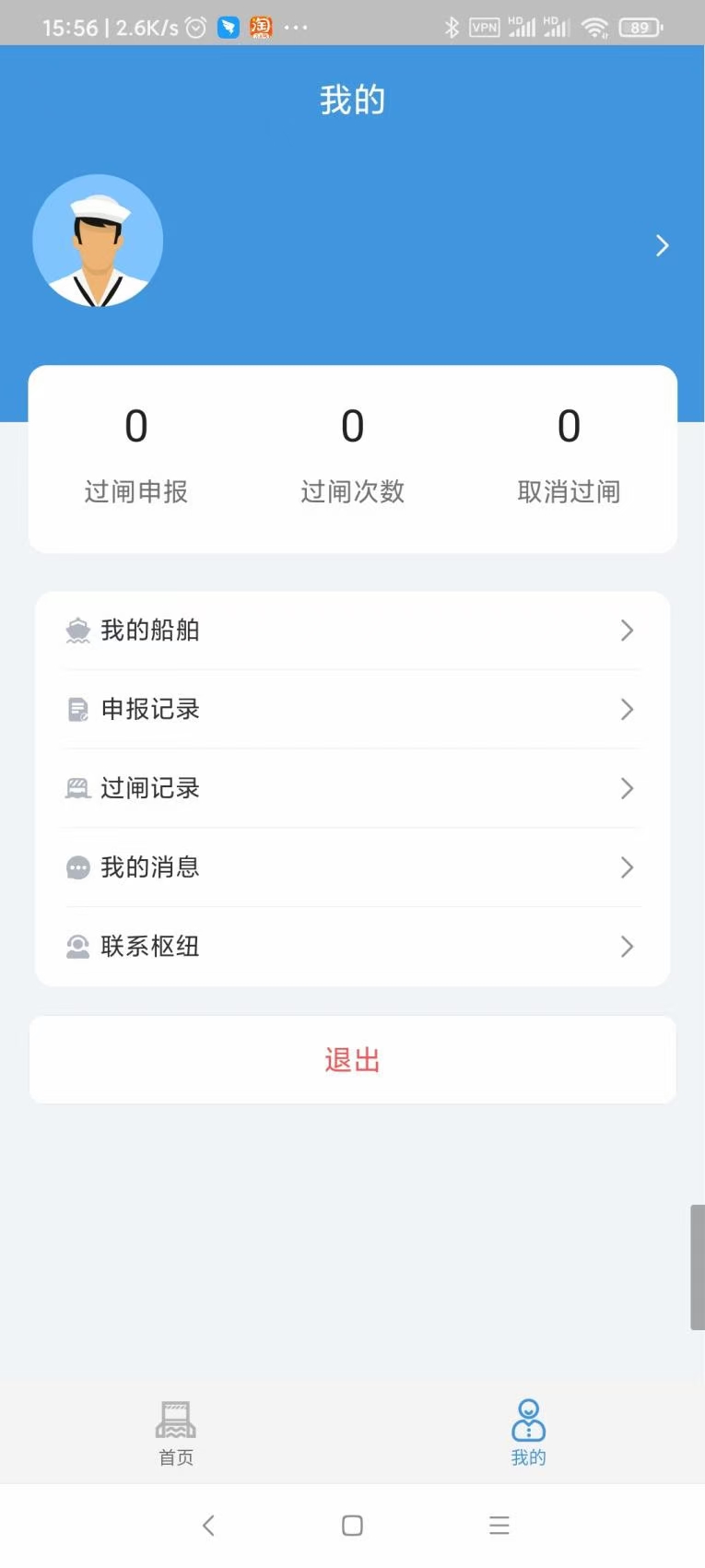Open the 首页 home tab icon
This screenshot has height=1568, width=705.
[175, 1418]
